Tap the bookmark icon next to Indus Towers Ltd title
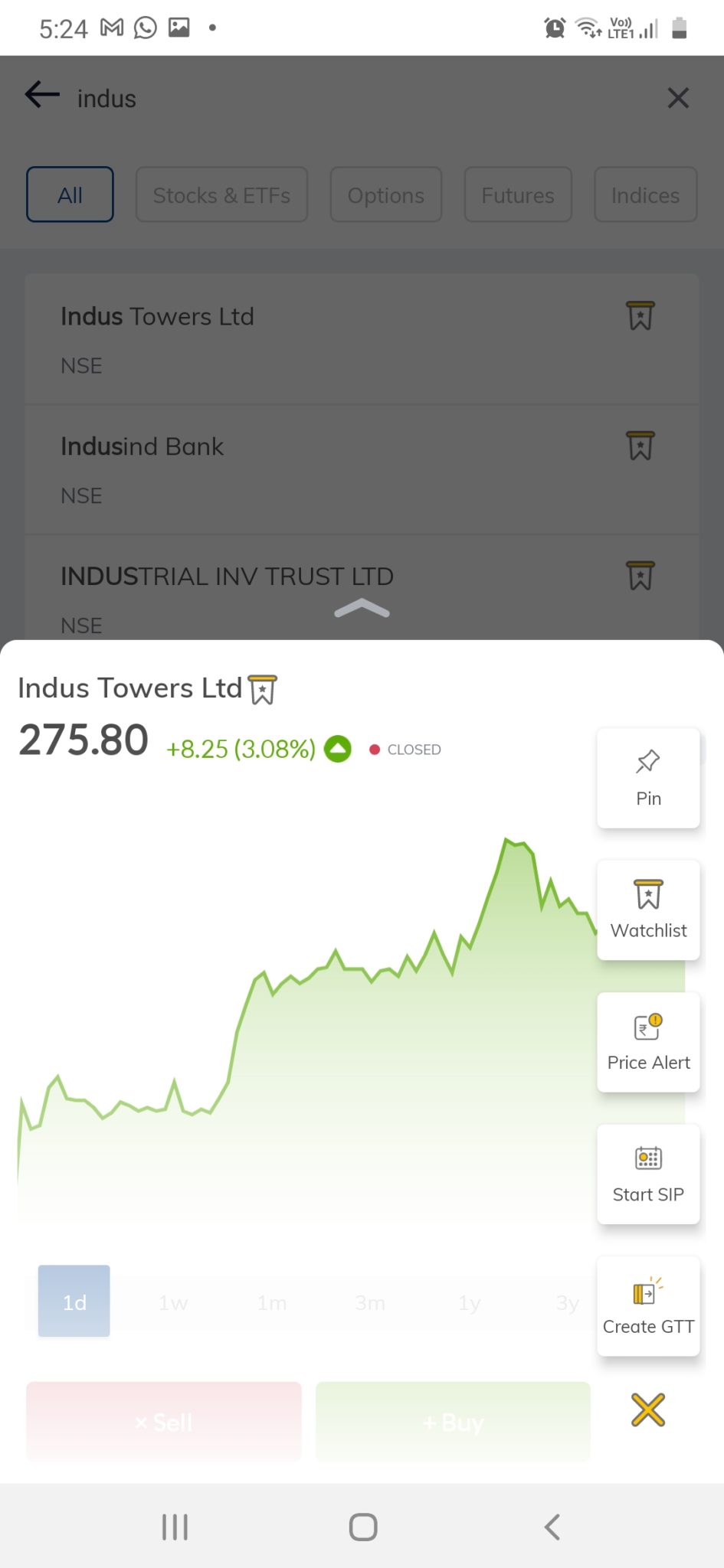This screenshot has width=724, height=1568. [x=264, y=688]
